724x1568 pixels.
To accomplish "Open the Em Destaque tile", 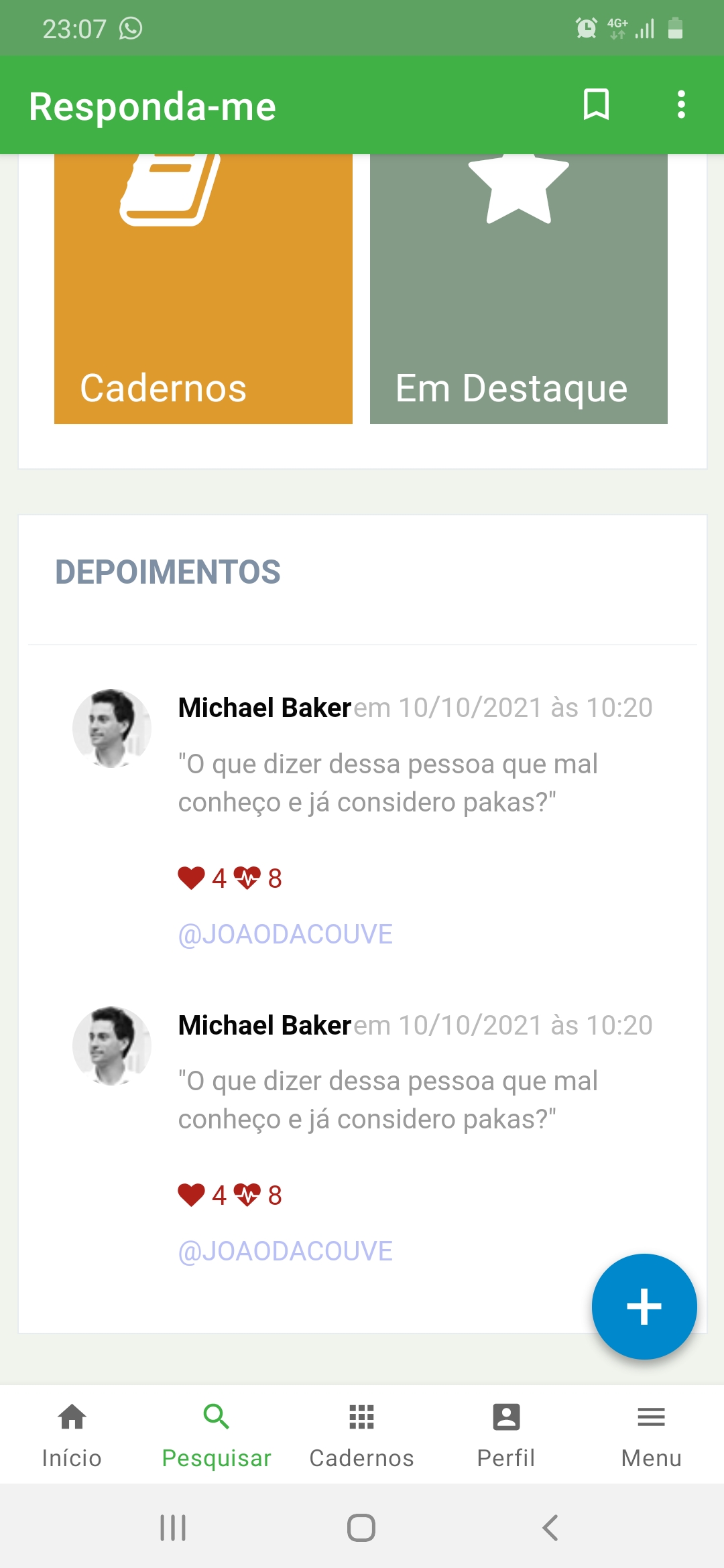I will click(x=519, y=289).
